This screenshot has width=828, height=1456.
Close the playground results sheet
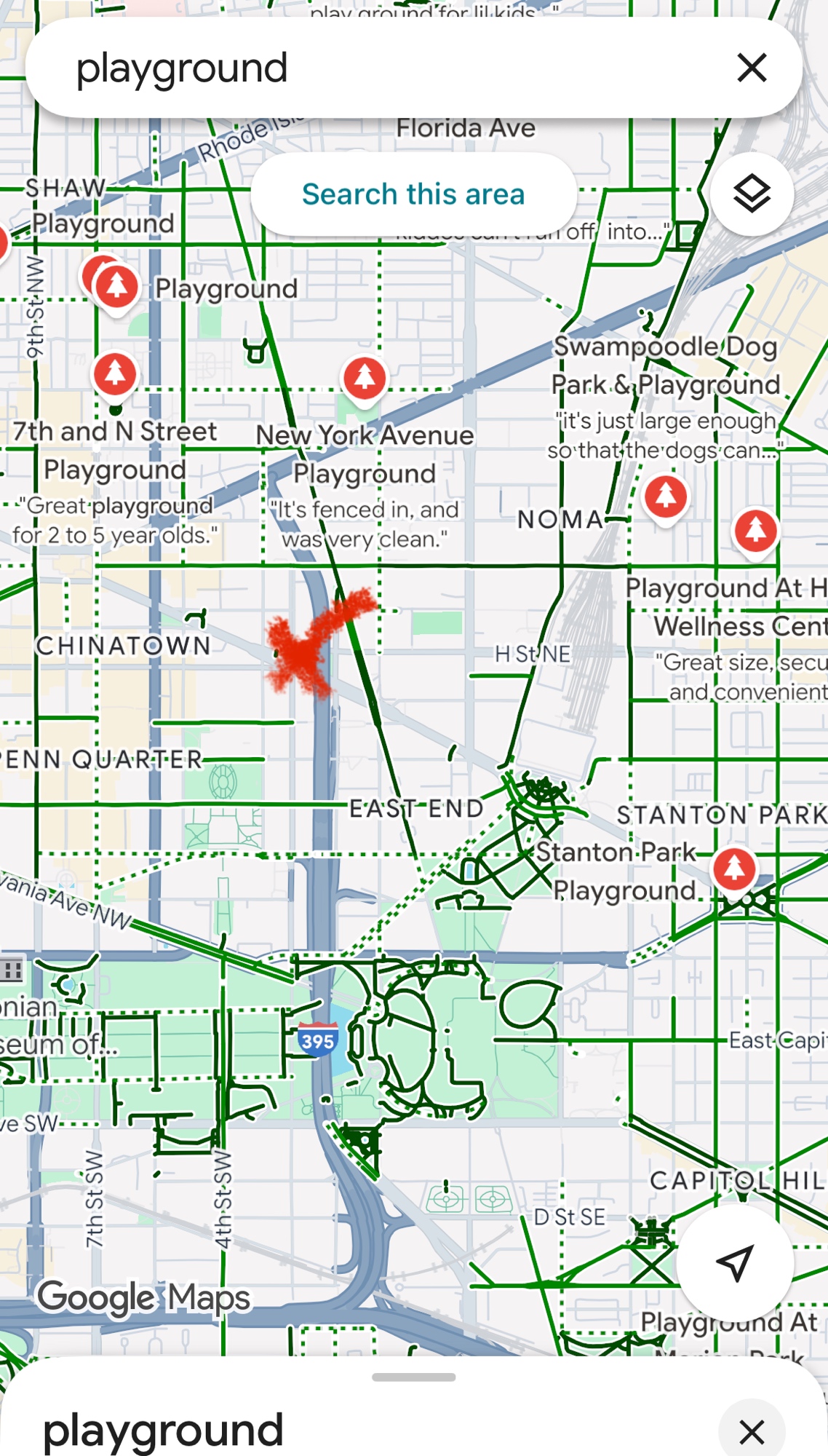(x=752, y=1431)
